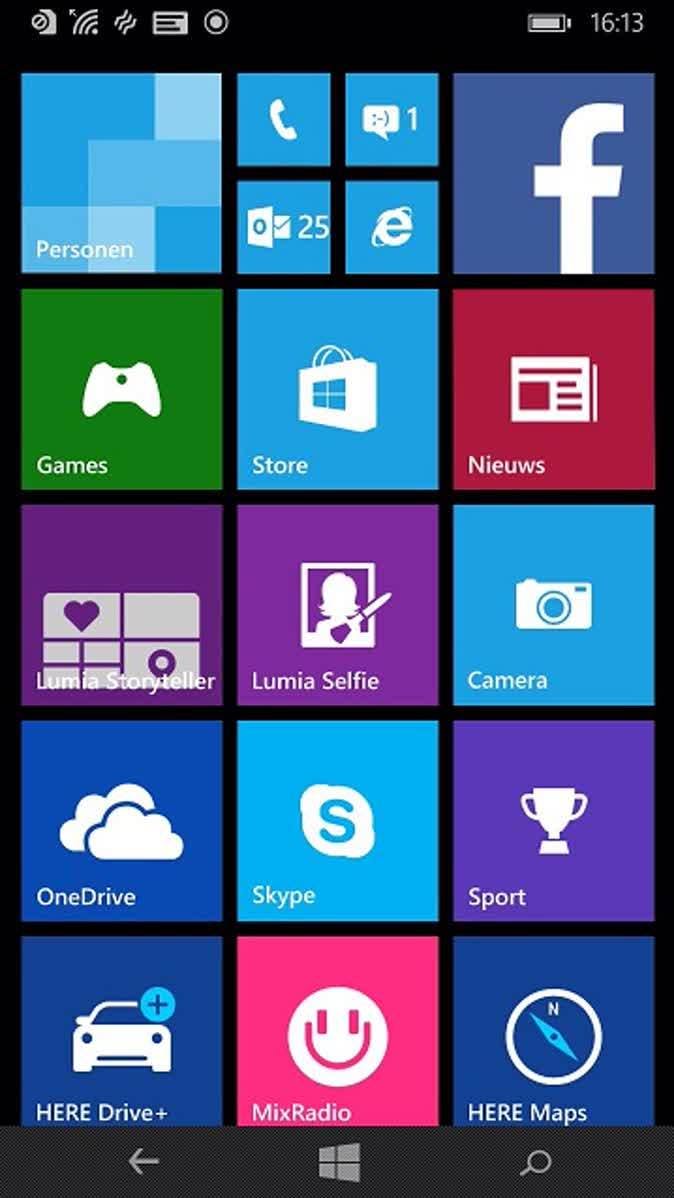Open the Phone dialer tile

(x=283, y=120)
